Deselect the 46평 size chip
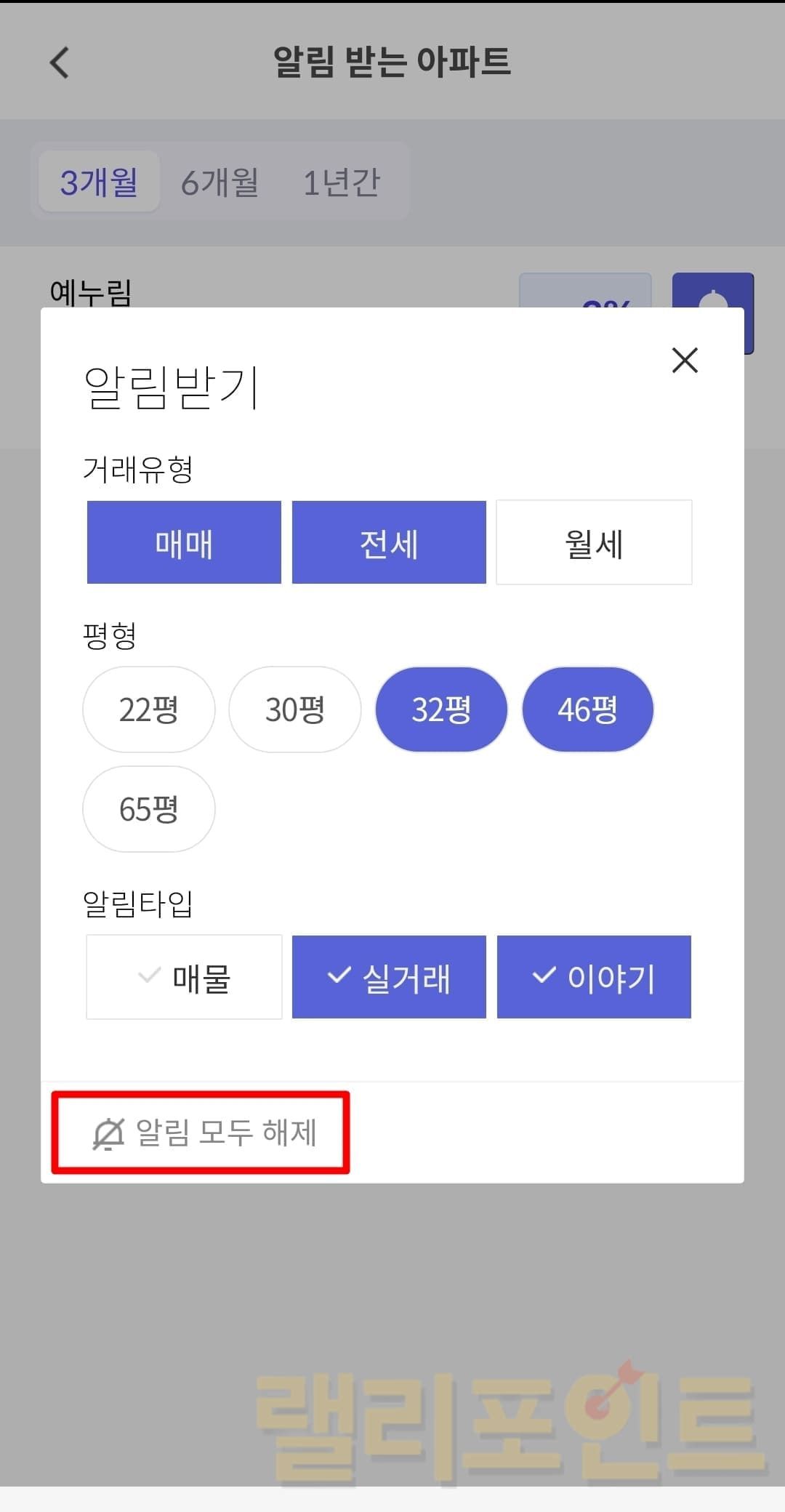The height and width of the screenshot is (1512, 785). (587, 709)
